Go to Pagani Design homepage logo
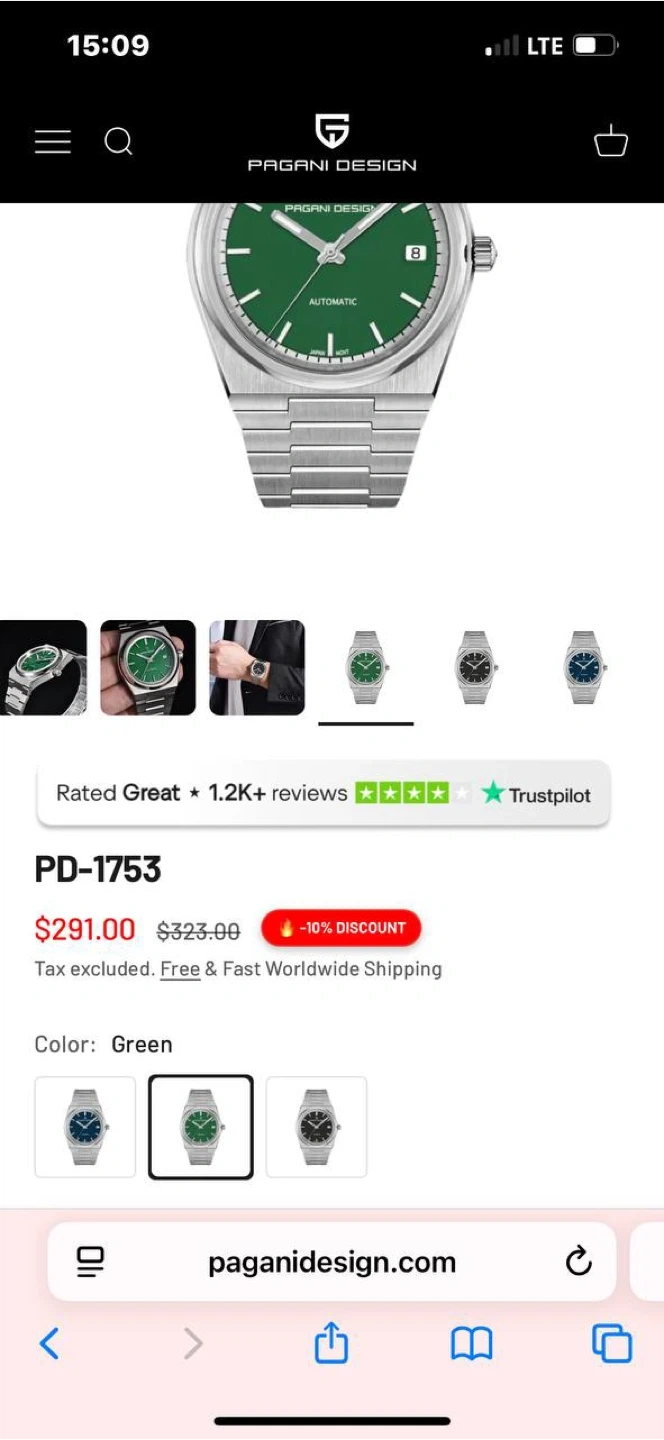Image resolution: width=664 pixels, height=1440 pixels. pos(332,143)
